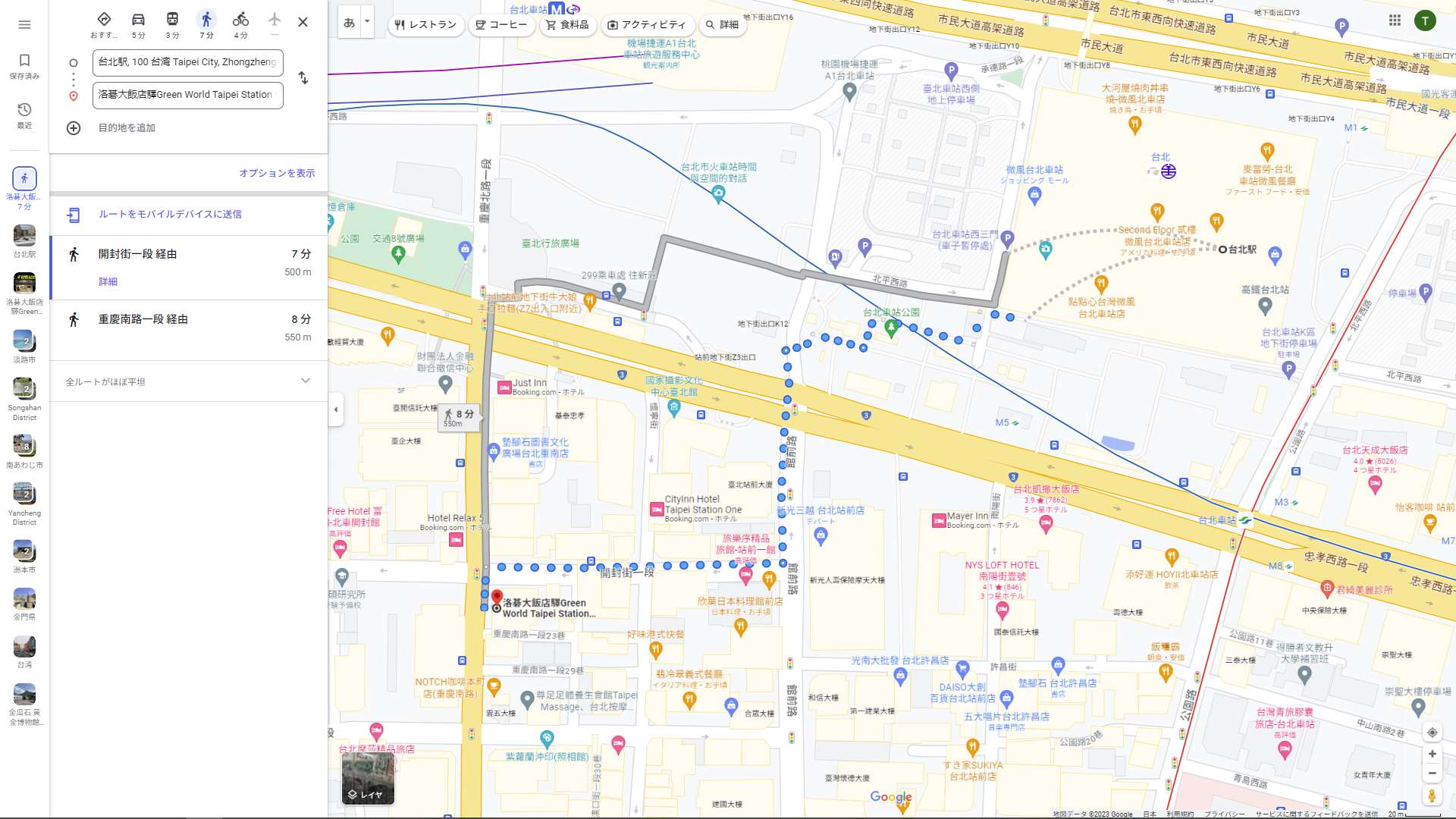The image size is (1456, 819).
Task: Filter map by レストラン chip
Action: [x=425, y=25]
